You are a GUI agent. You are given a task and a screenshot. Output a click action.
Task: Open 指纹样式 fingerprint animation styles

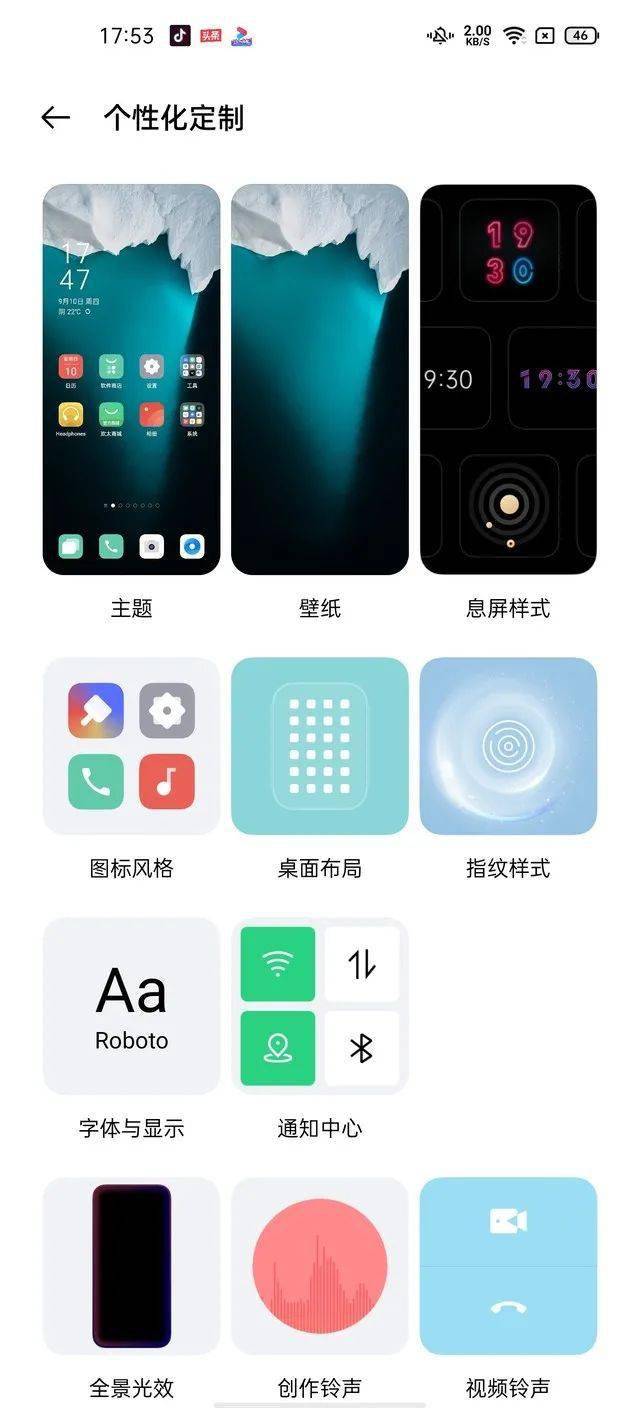click(x=508, y=746)
